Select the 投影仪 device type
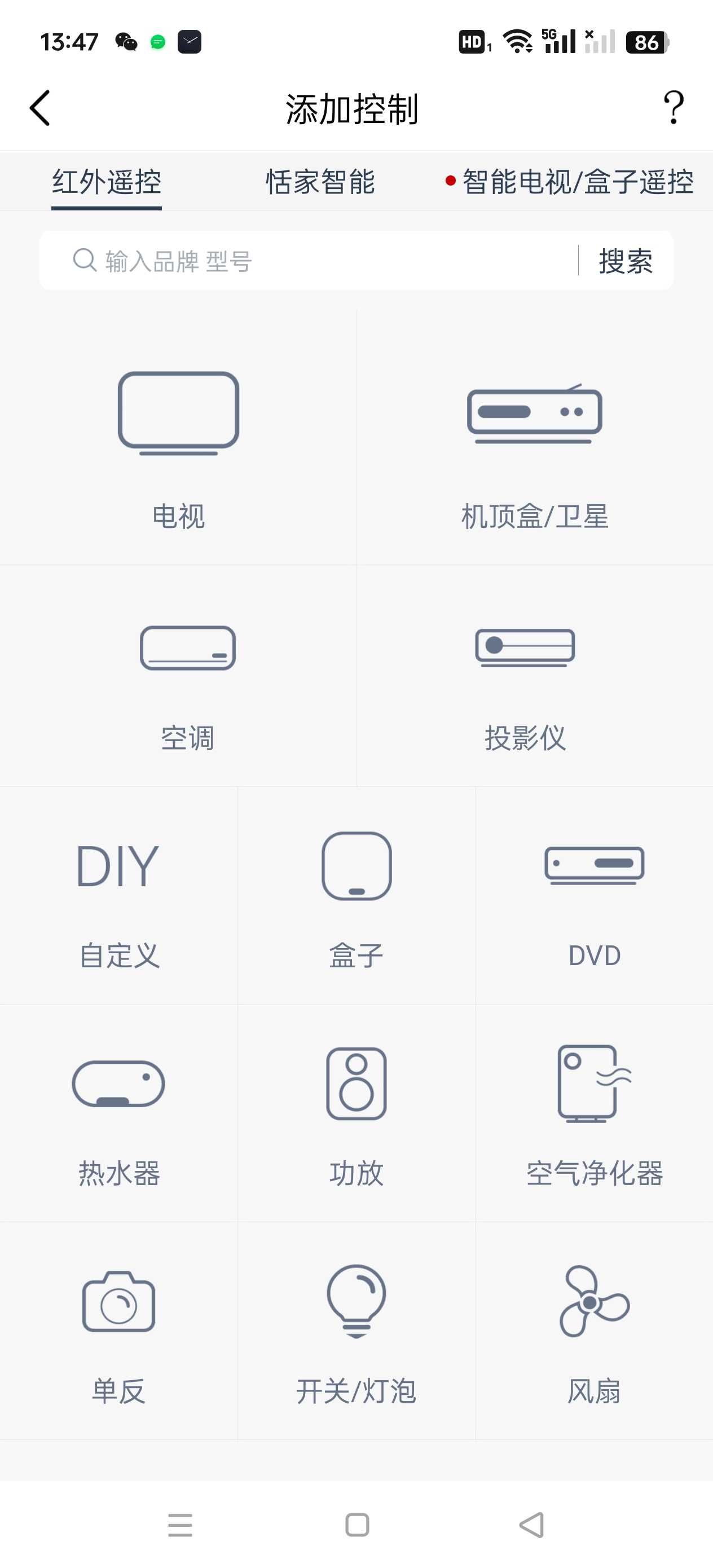 [525, 682]
